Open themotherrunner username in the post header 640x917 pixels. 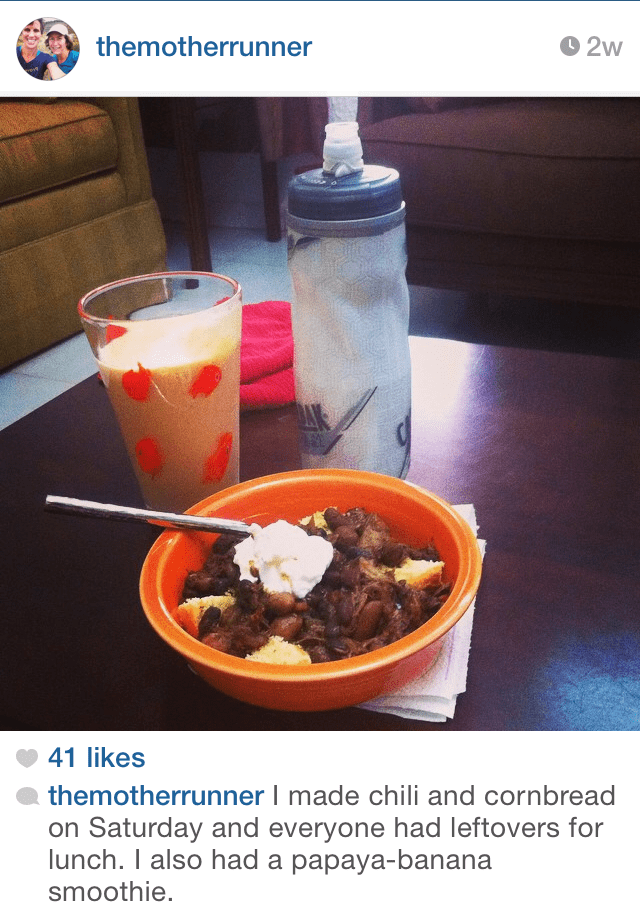pos(204,47)
